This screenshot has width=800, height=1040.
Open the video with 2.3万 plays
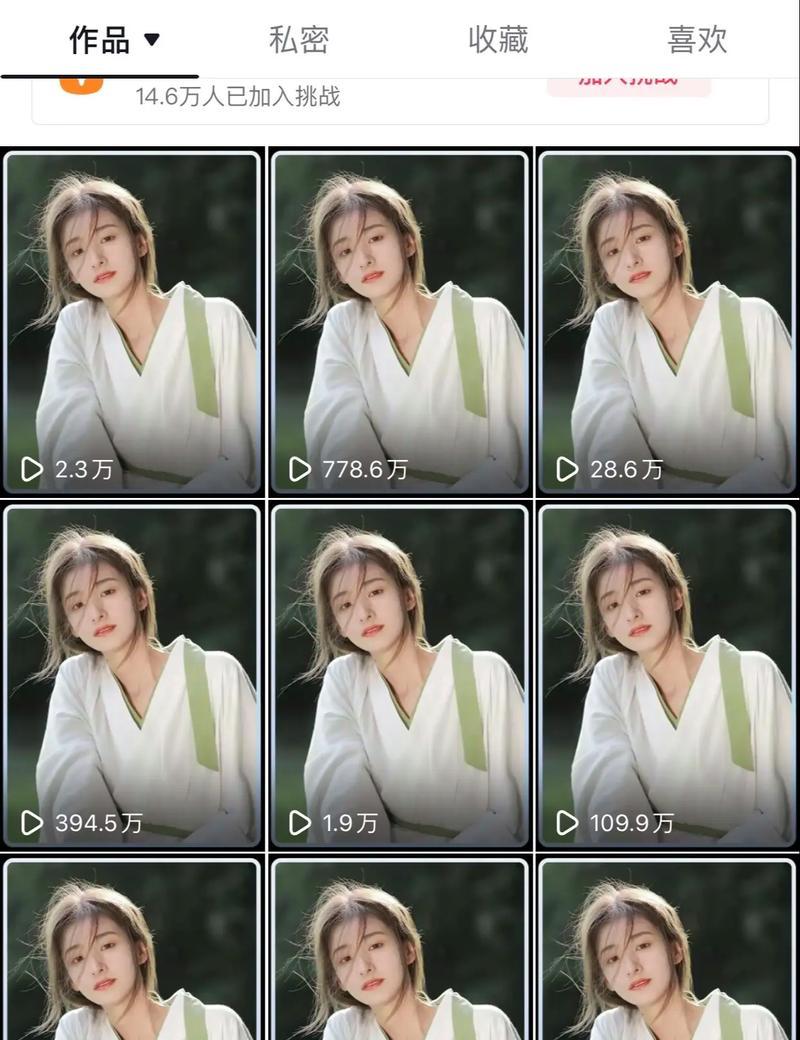pos(132,321)
